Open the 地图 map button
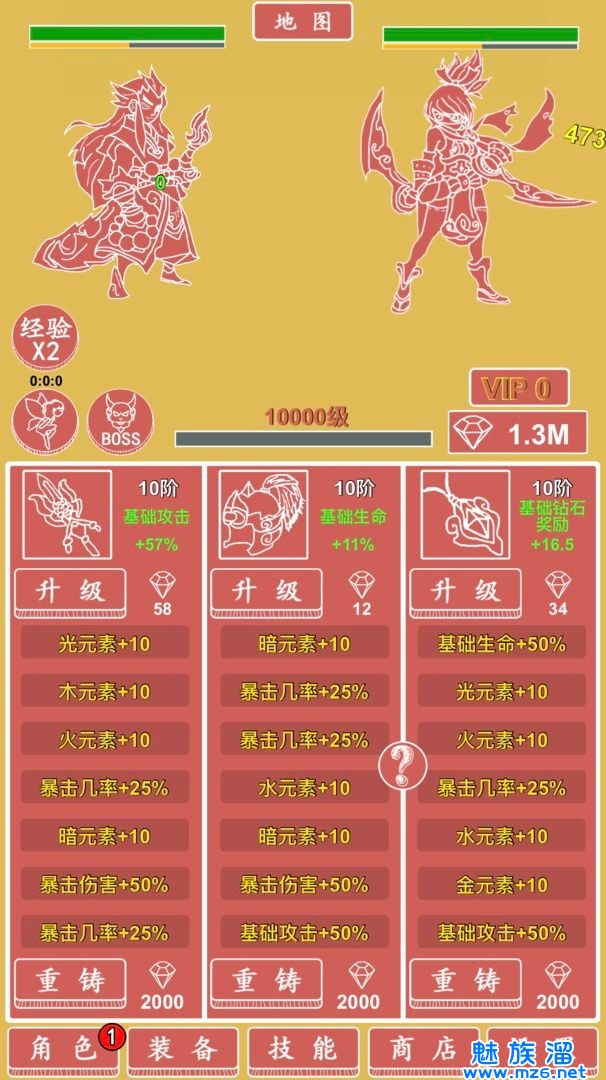Viewport: 606px width, 1080px height. 302,21
